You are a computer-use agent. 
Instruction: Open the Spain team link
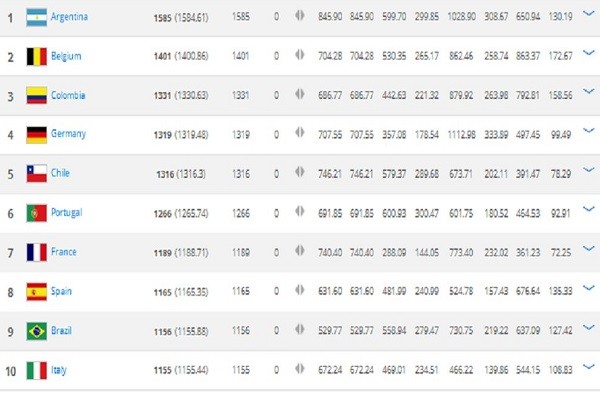click(74, 291)
